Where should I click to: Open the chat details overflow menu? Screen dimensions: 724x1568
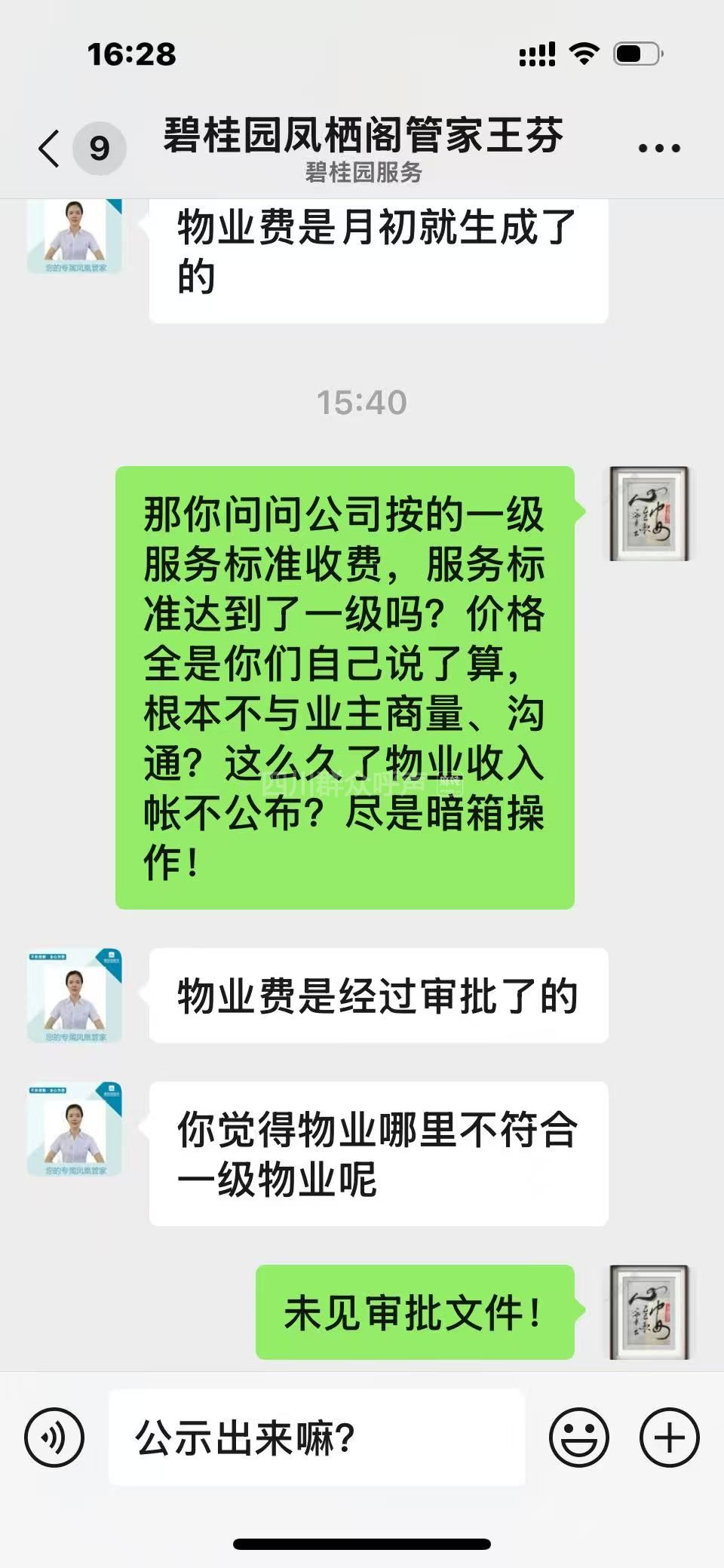[x=659, y=148]
